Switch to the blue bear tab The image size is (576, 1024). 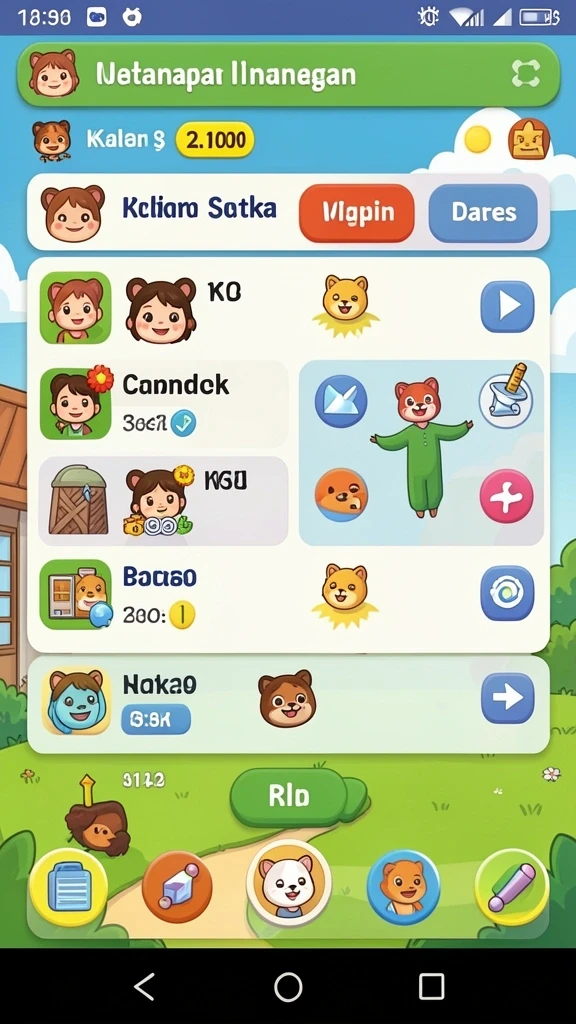[x=403, y=887]
